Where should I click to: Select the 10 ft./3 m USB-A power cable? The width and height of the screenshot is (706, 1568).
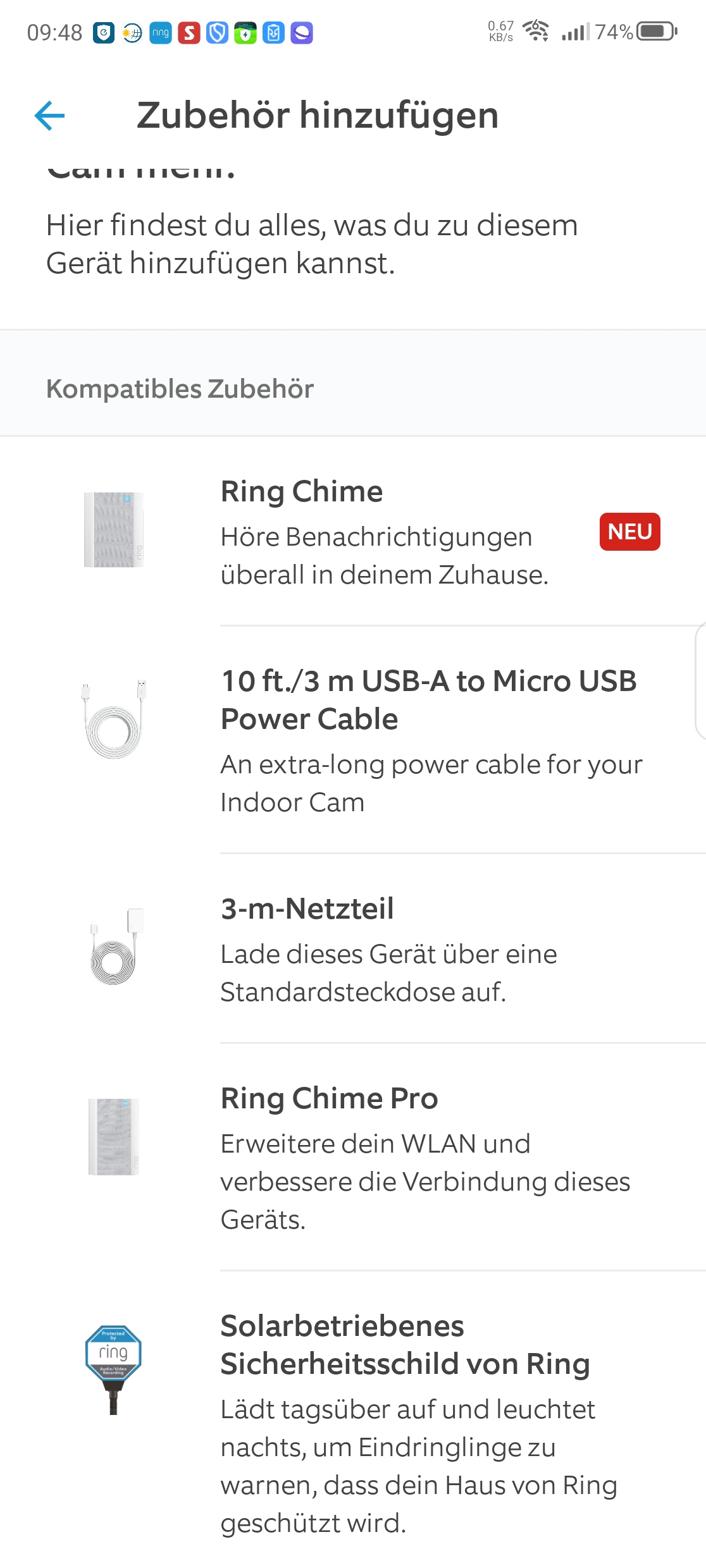click(x=430, y=738)
